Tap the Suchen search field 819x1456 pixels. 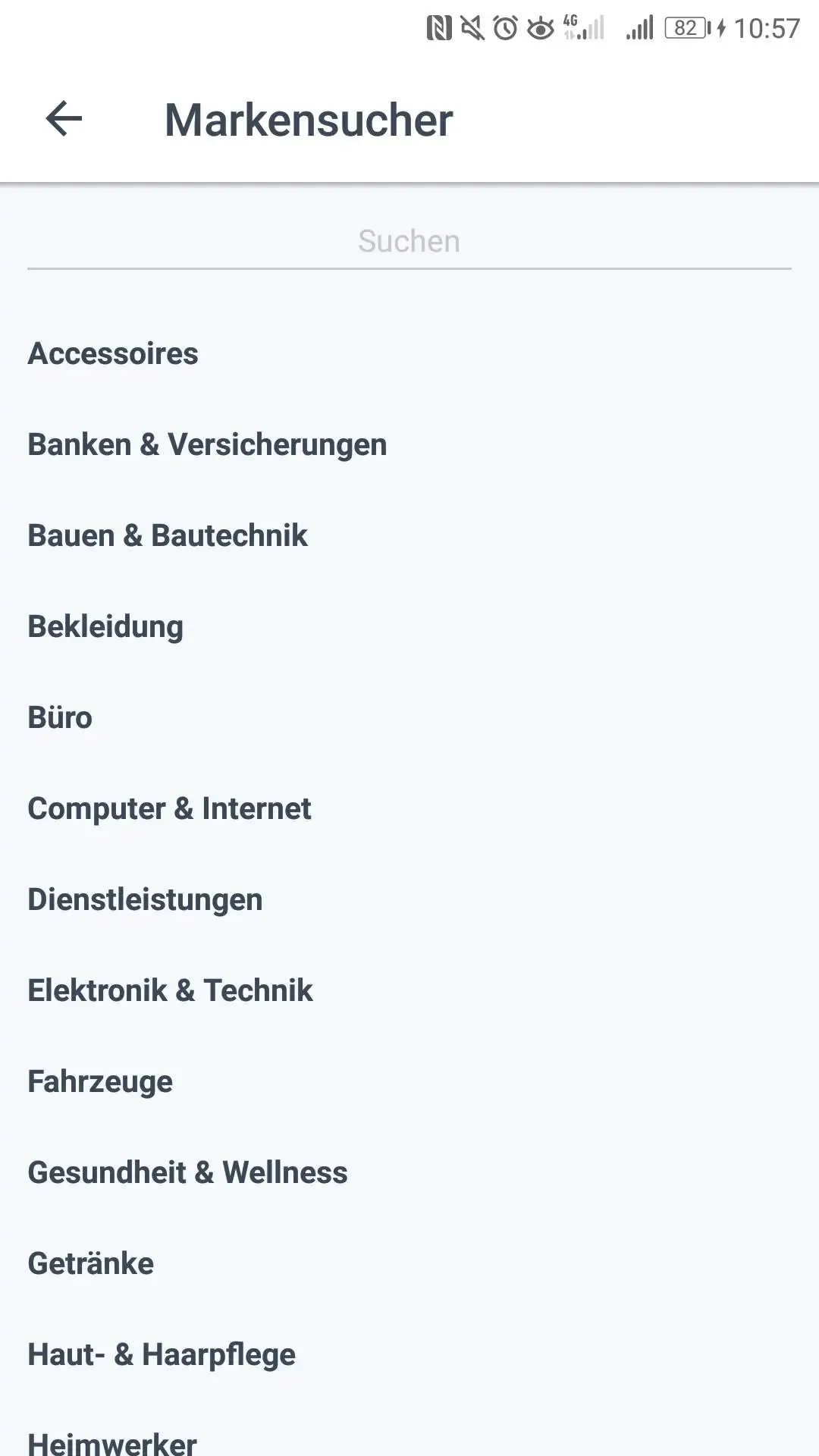[x=409, y=241]
